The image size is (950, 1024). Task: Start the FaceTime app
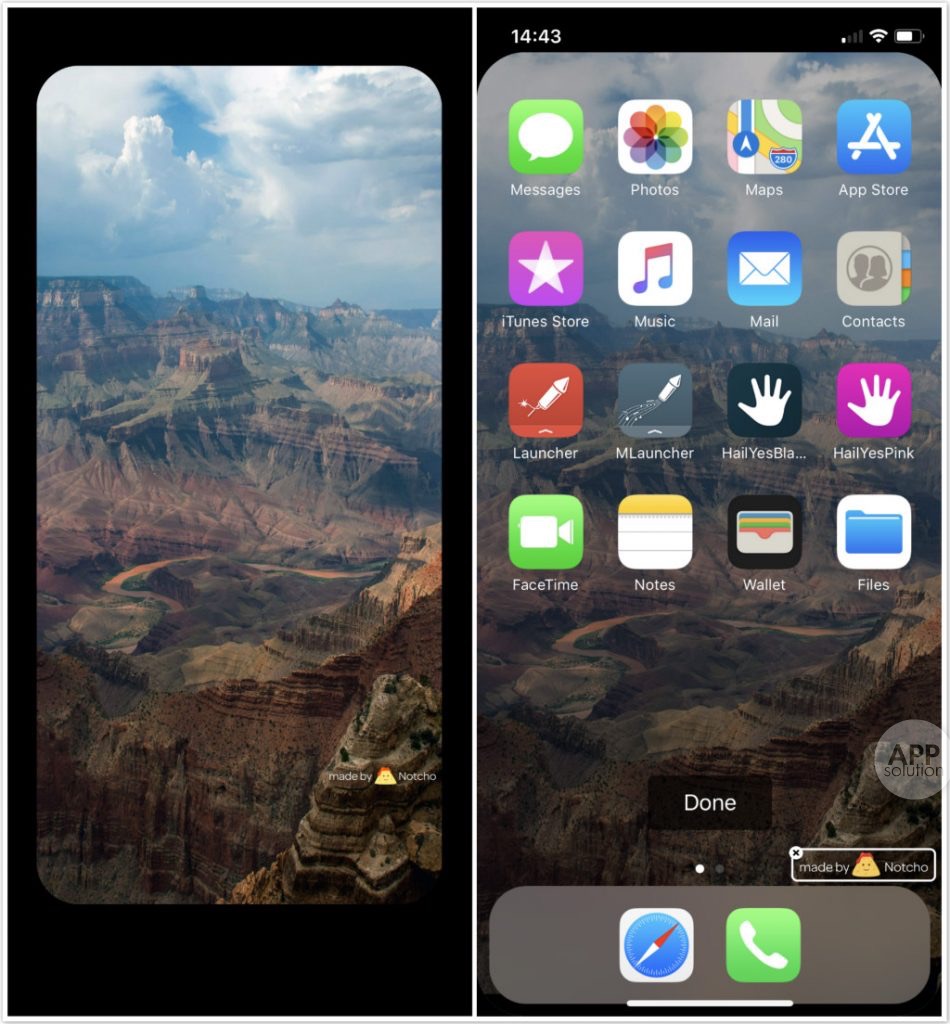click(x=545, y=532)
